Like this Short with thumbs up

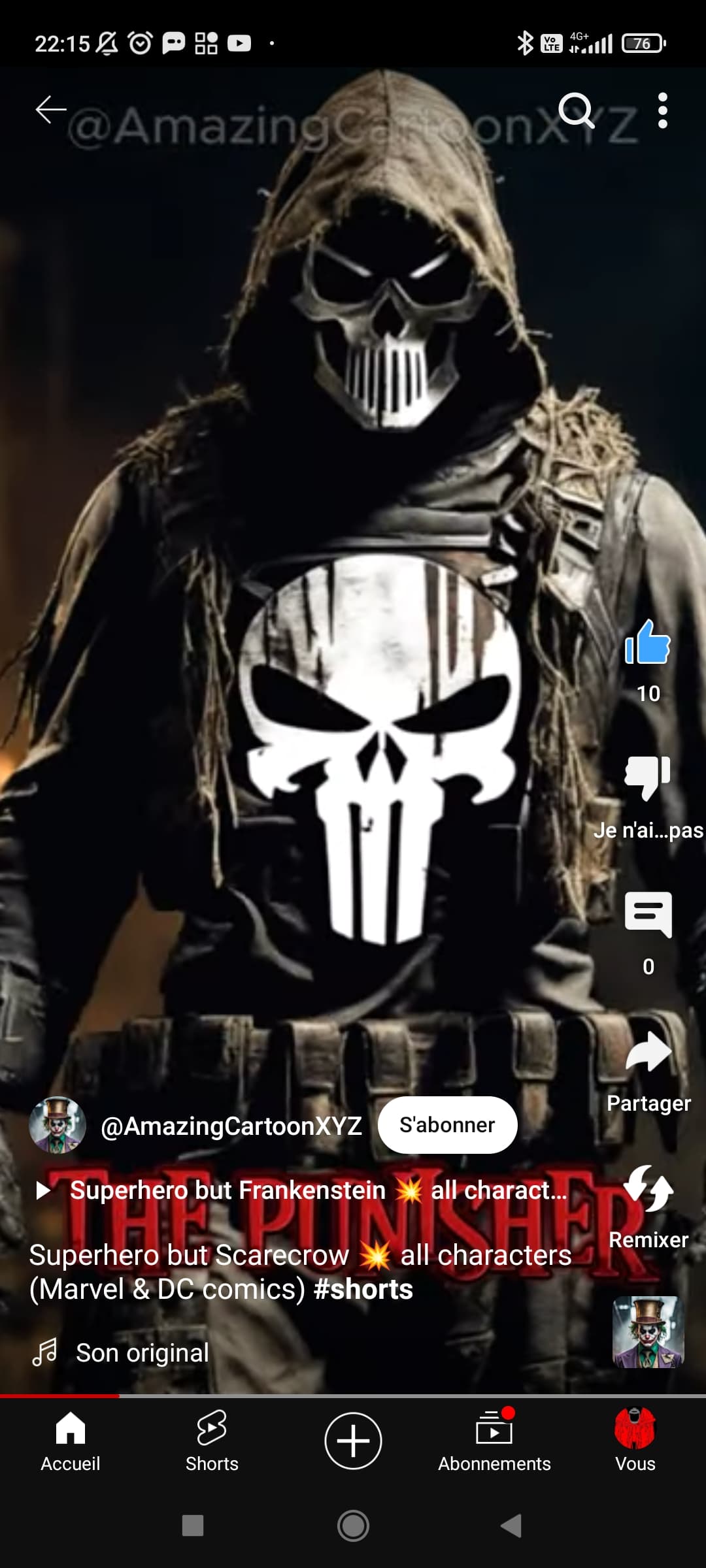coord(647,644)
